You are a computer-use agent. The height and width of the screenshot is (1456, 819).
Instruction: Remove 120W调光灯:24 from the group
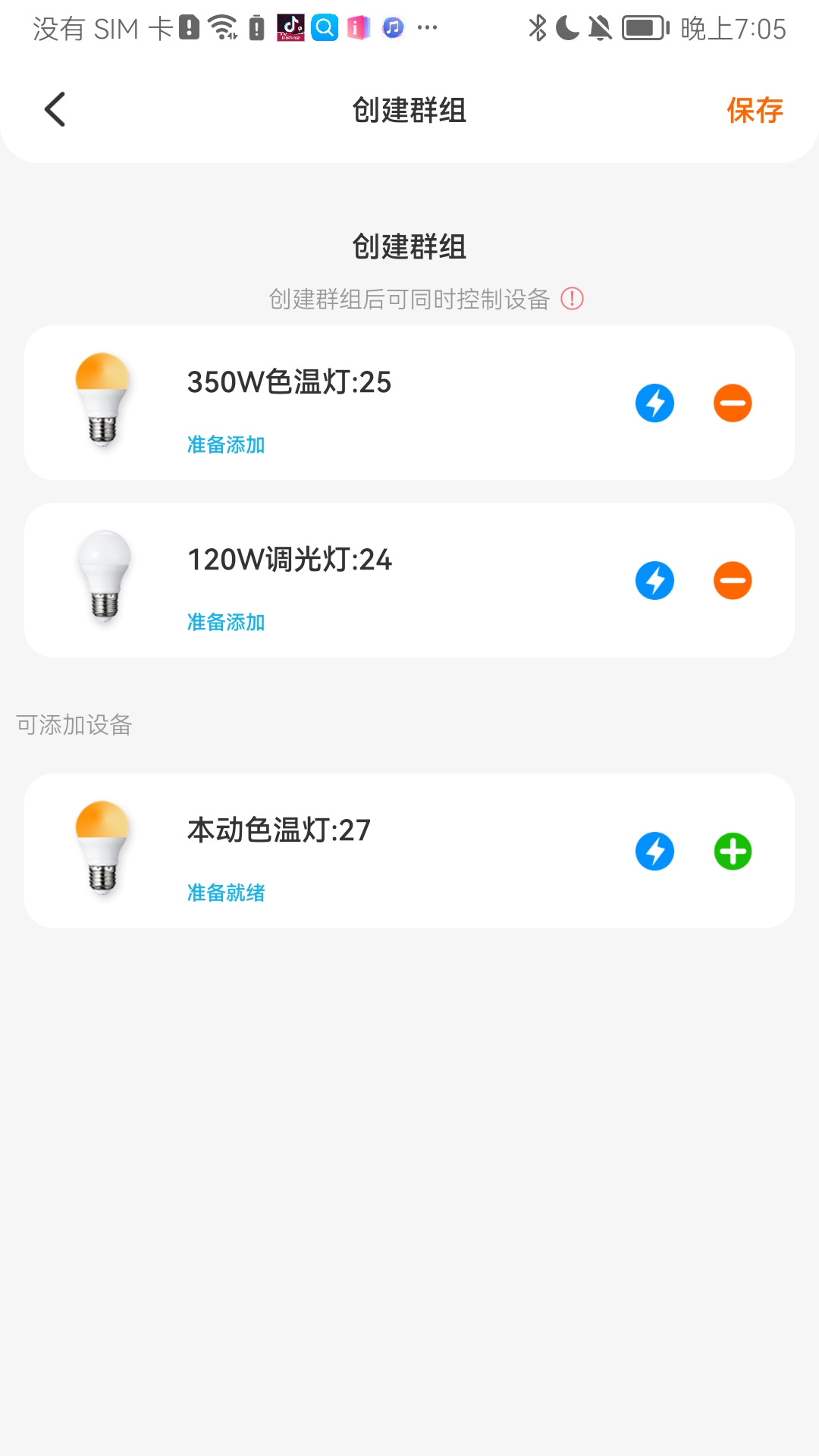coord(732,580)
